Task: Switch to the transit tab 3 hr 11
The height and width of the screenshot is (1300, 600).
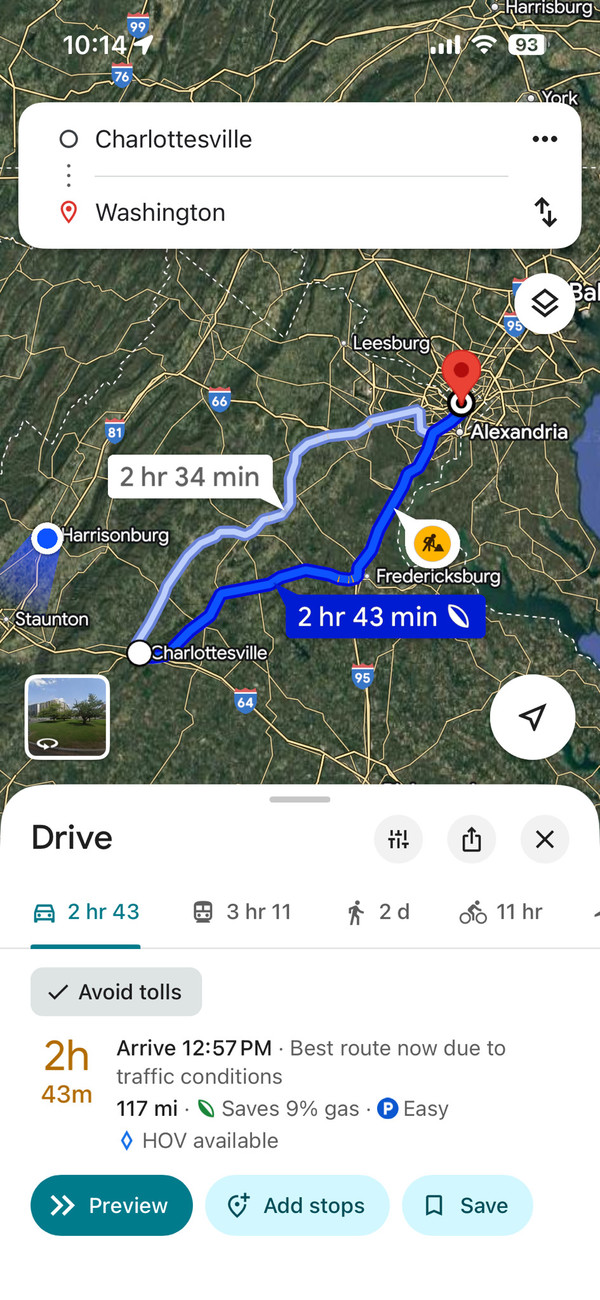Action: click(242, 911)
